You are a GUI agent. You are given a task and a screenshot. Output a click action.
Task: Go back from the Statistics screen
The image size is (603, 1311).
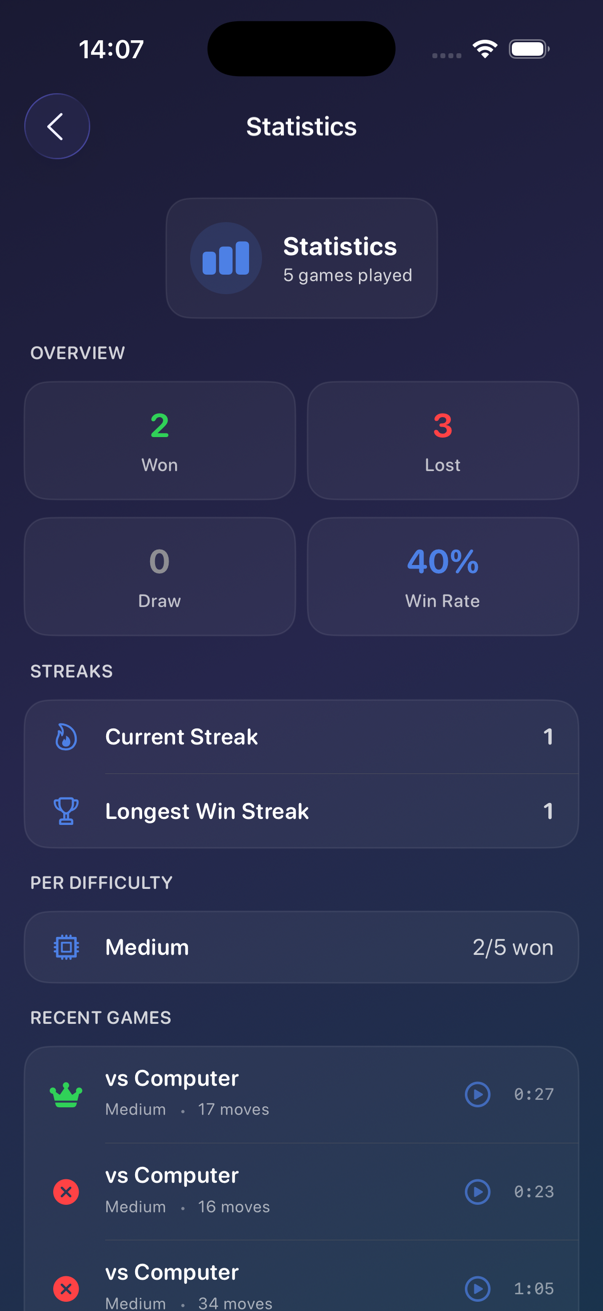[57, 126]
